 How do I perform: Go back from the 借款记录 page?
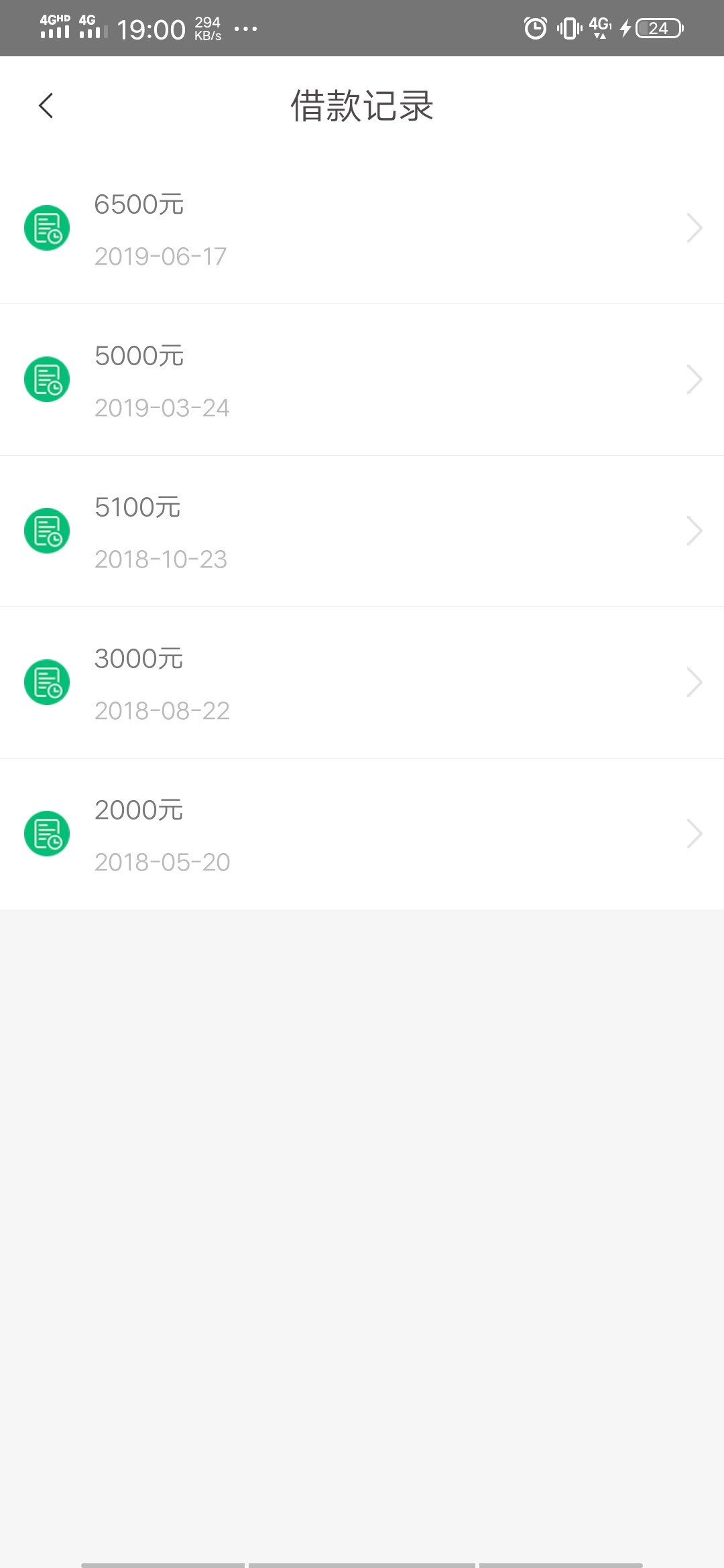point(46,106)
